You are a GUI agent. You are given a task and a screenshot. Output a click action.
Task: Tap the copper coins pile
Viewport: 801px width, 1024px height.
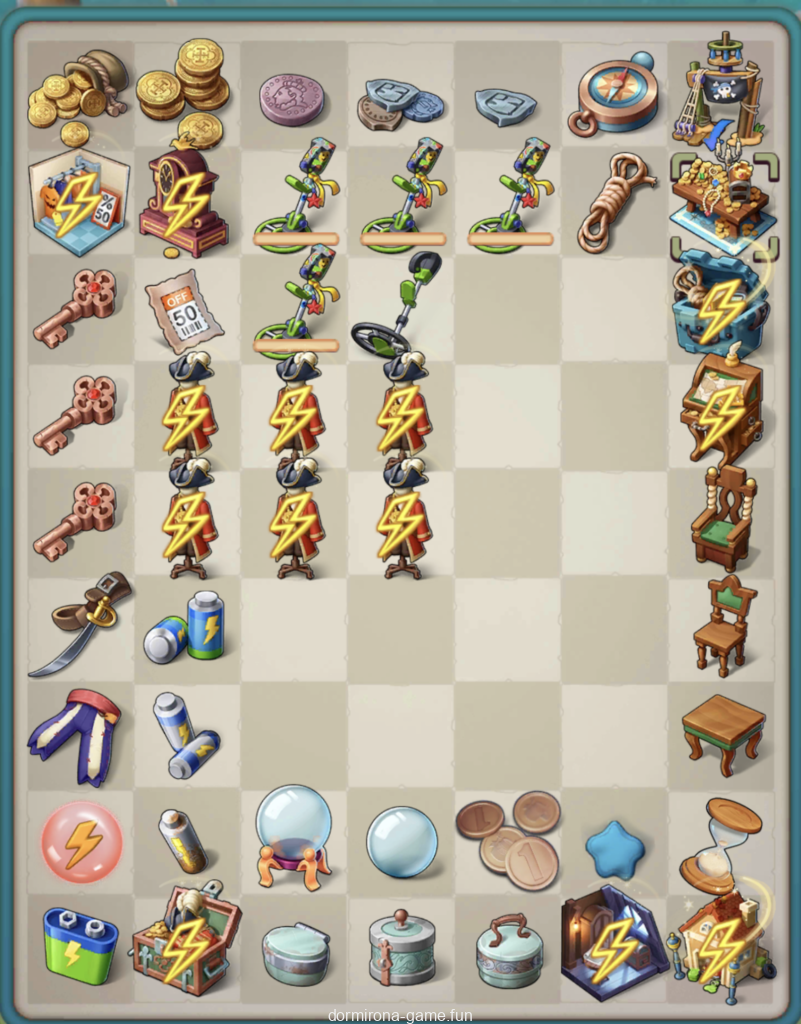click(510, 839)
